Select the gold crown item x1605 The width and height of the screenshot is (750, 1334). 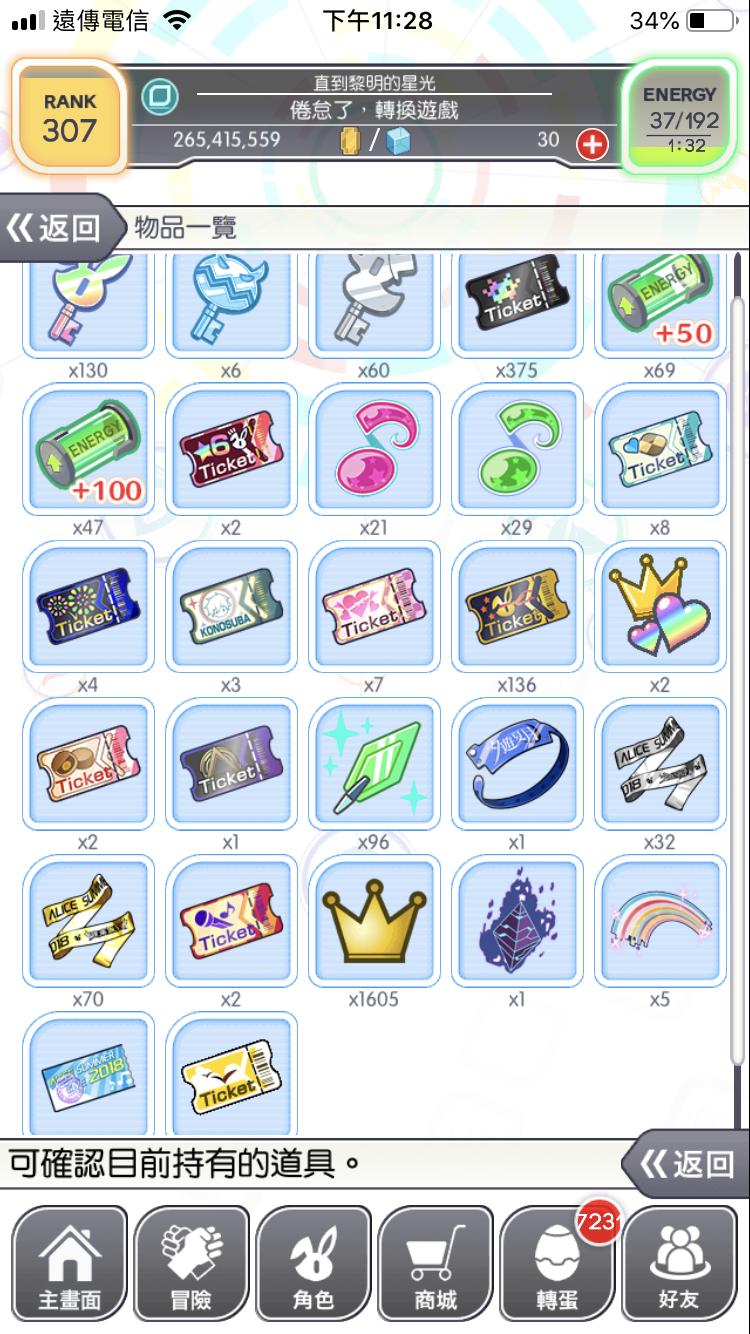coord(374,920)
